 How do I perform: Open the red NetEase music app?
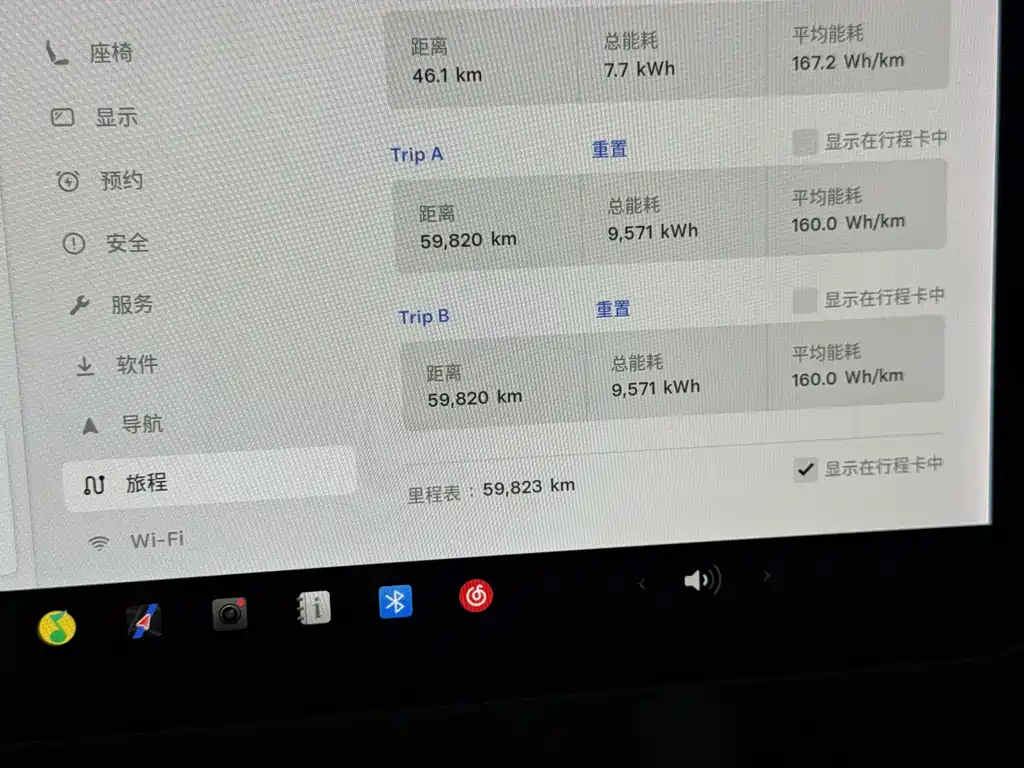476,596
